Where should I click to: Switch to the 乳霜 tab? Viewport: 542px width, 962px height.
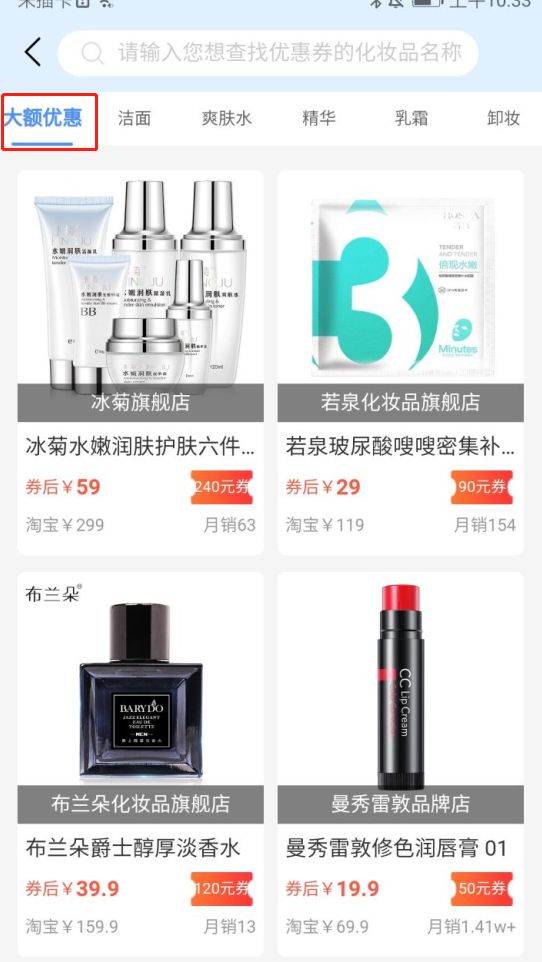411,118
